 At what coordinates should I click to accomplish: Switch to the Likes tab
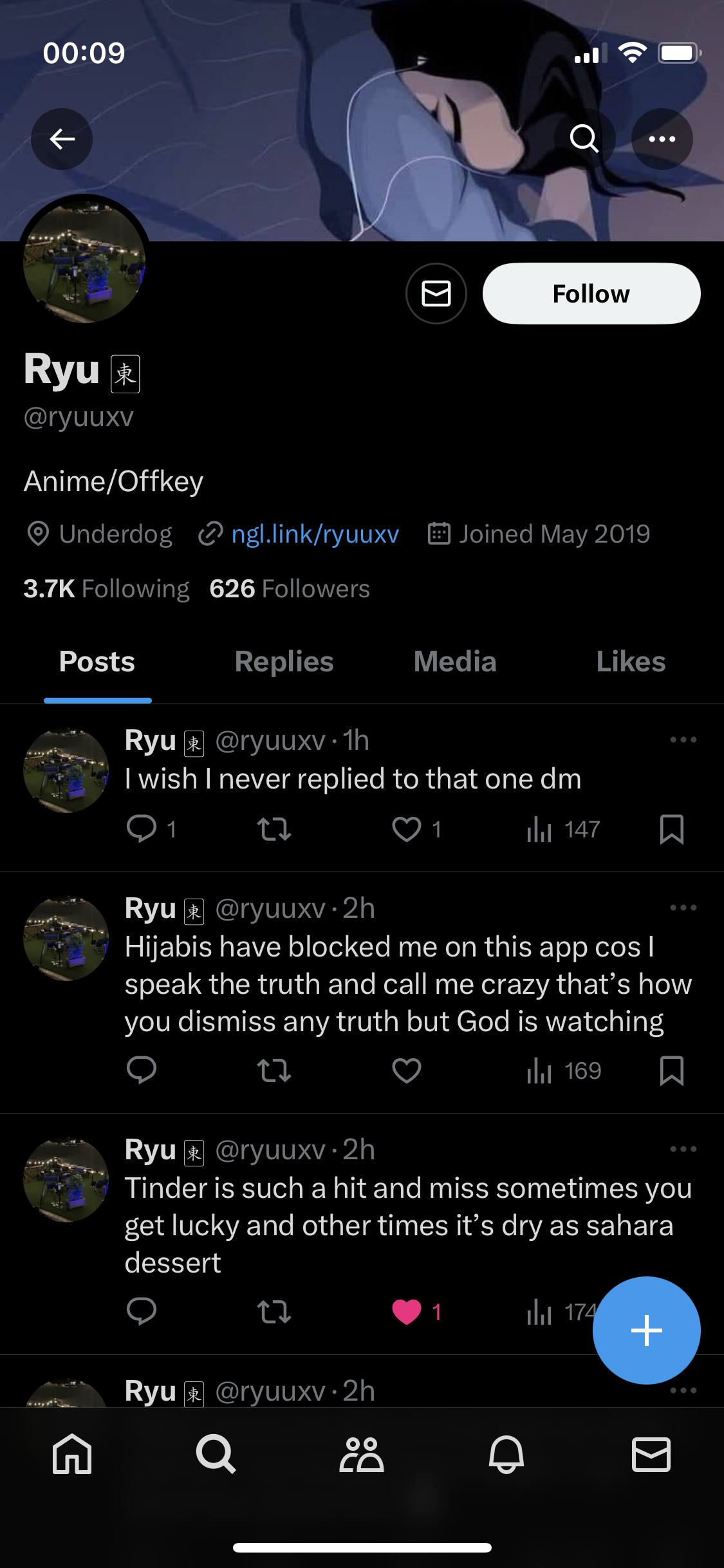coord(631,662)
